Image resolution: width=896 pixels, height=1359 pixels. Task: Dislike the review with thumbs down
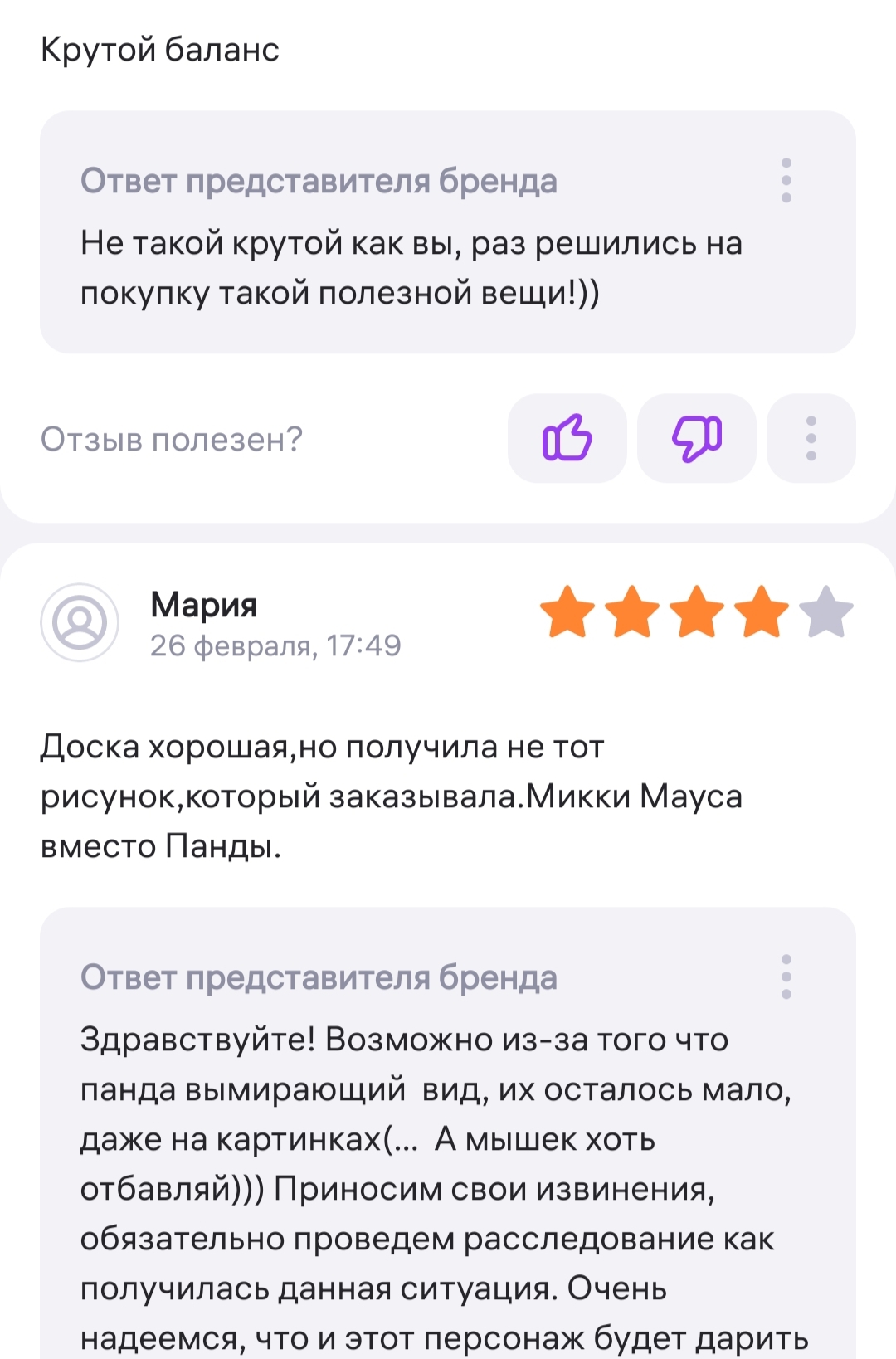pyautogui.click(x=696, y=438)
